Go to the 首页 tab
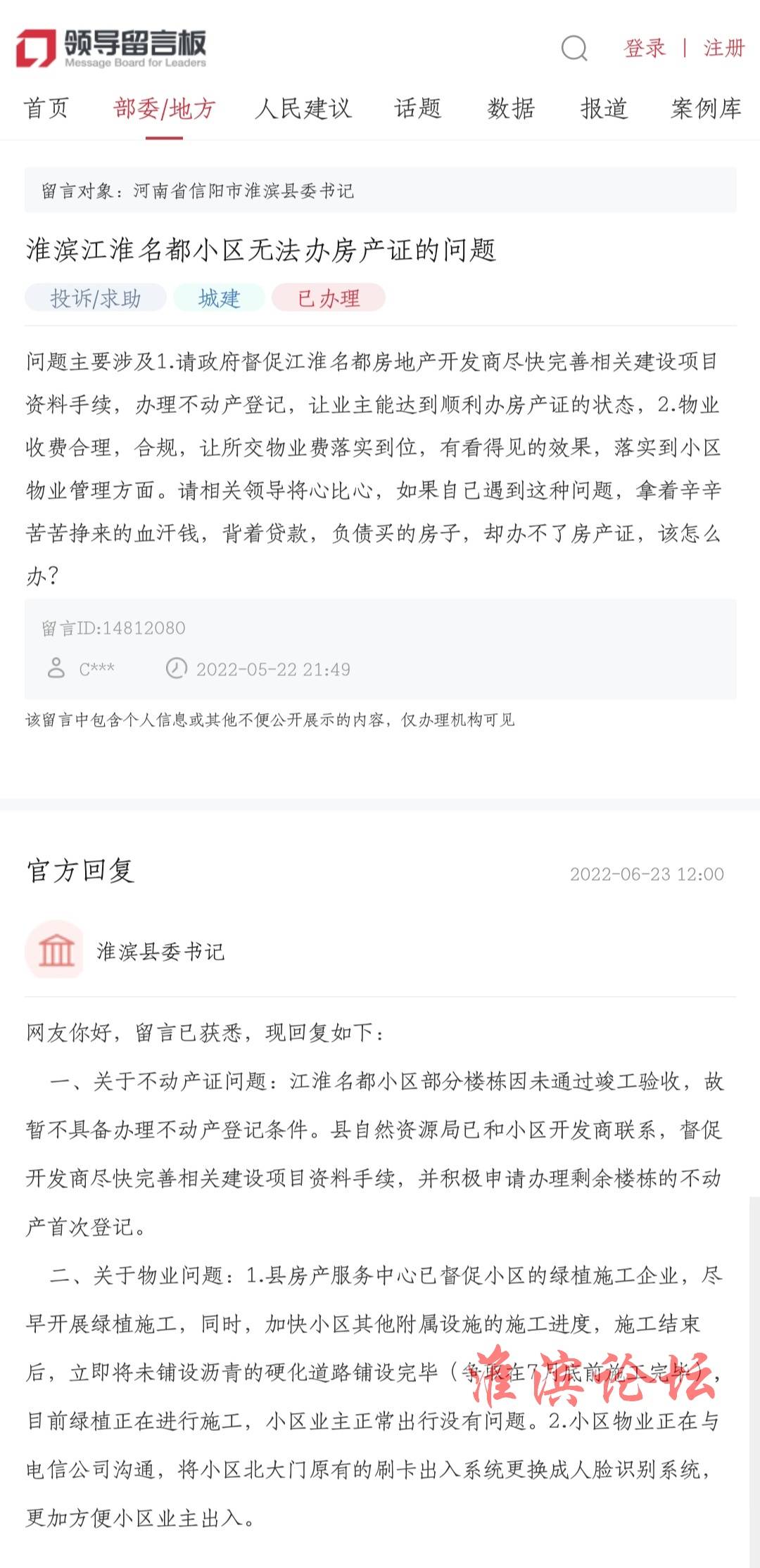The height and width of the screenshot is (1568, 760). coord(46,108)
